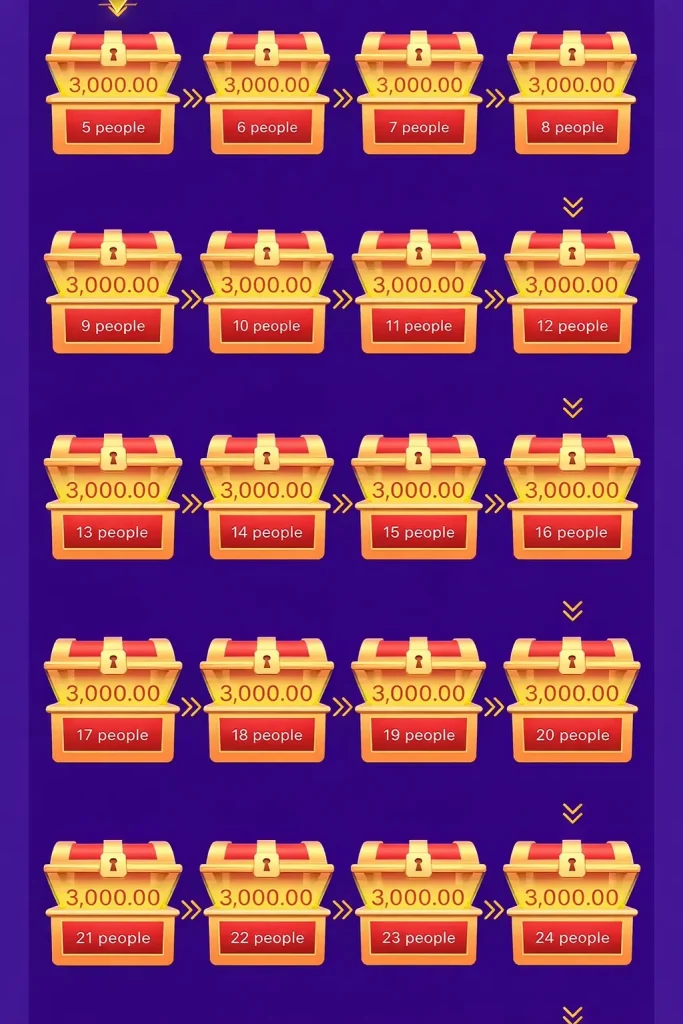Select the 7 people chest
Viewport: 683px width, 1024px height.
click(419, 93)
